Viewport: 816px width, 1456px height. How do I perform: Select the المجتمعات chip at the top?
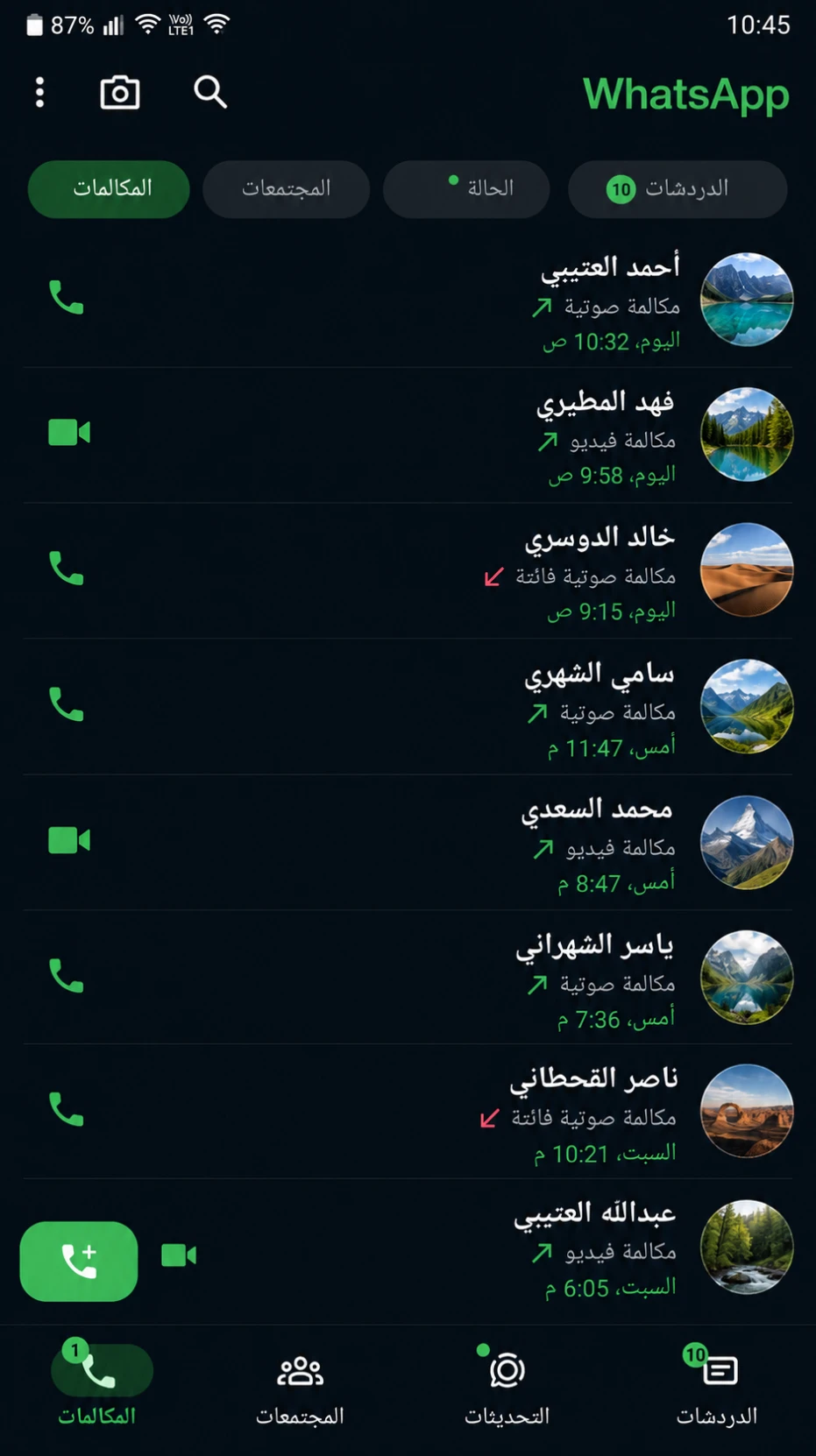tap(286, 188)
